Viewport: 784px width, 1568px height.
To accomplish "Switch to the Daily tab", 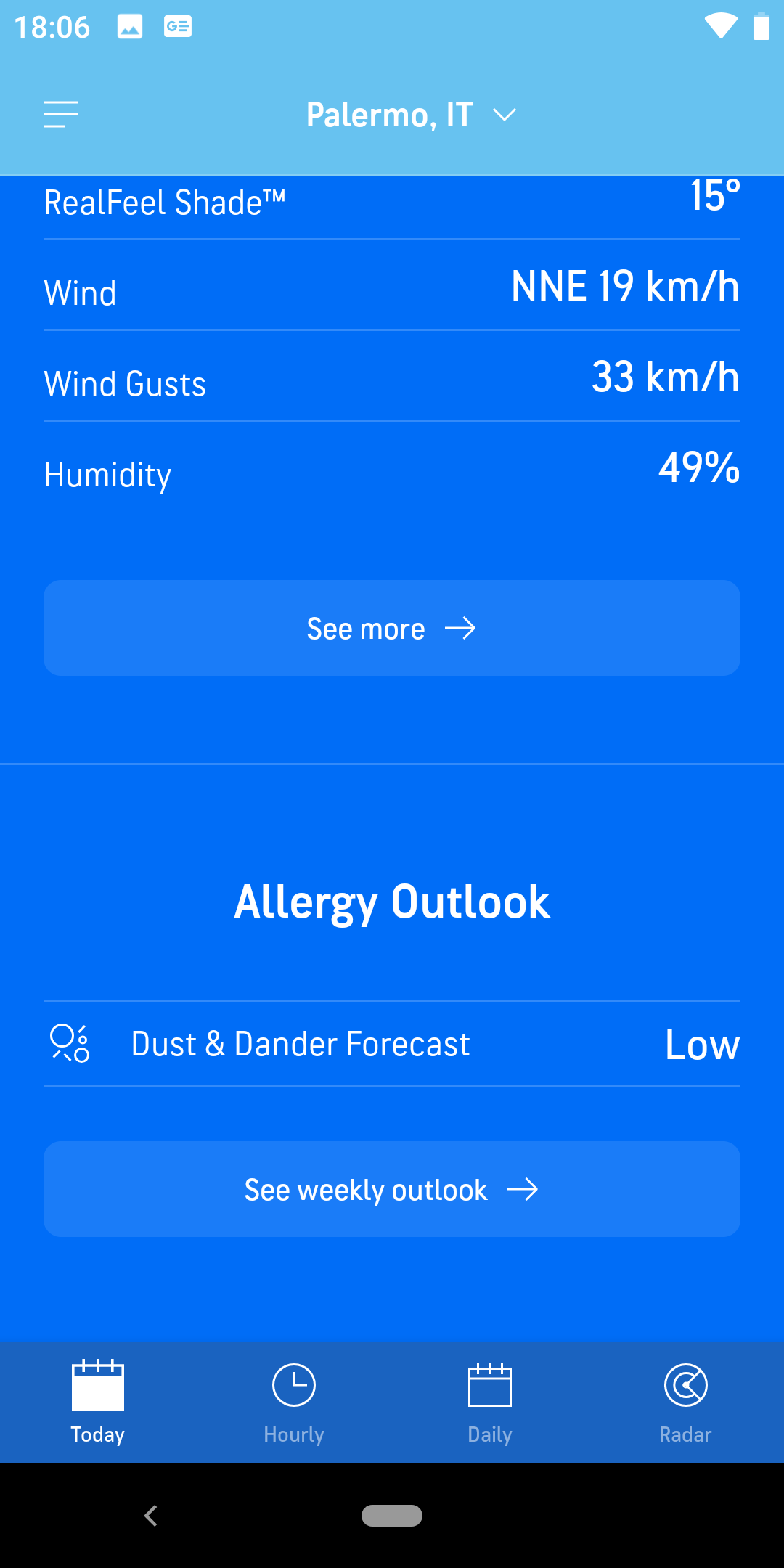I will point(490,1401).
